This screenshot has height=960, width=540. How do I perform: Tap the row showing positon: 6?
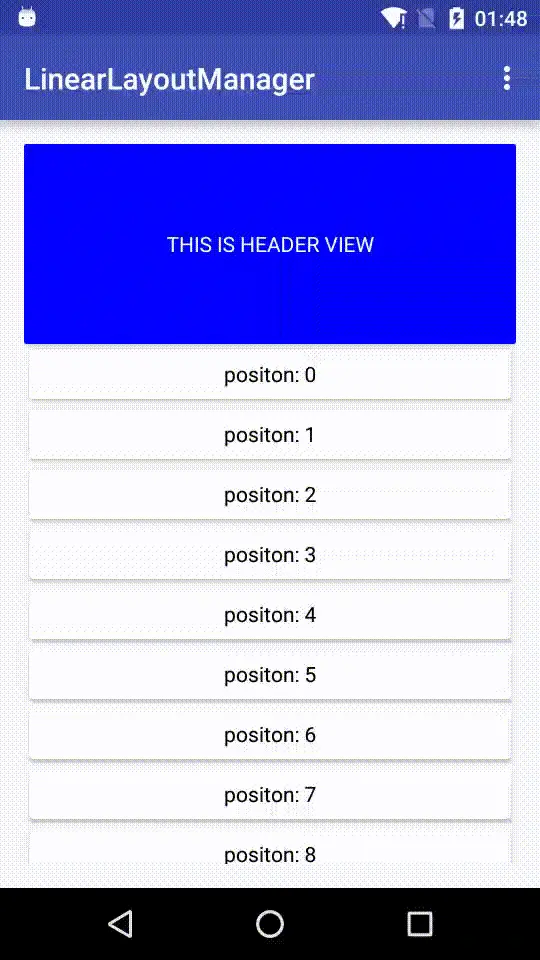270,734
